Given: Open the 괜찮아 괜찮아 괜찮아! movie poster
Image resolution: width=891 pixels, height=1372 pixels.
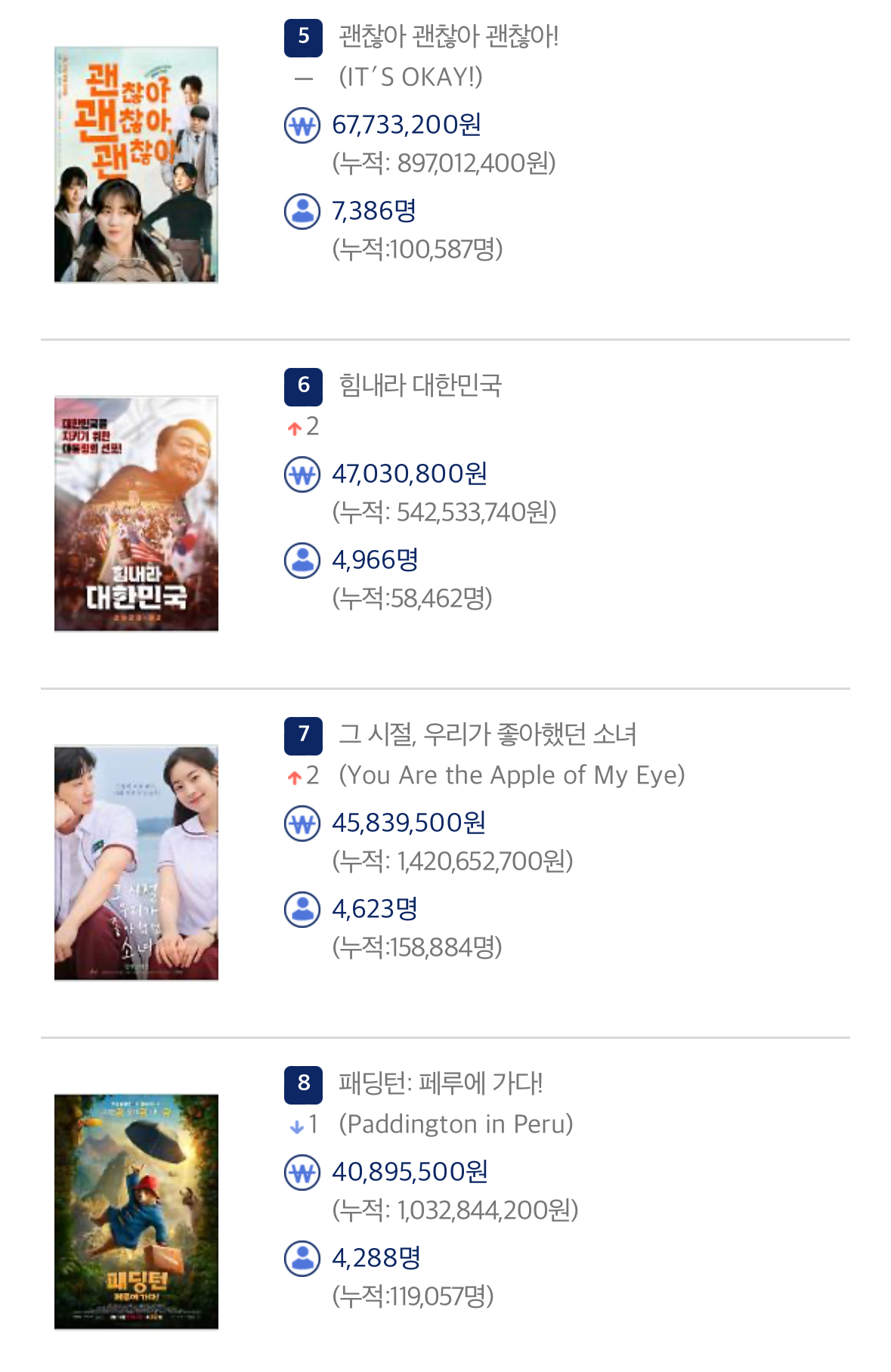Looking at the screenshot, I should click(136, 165).
